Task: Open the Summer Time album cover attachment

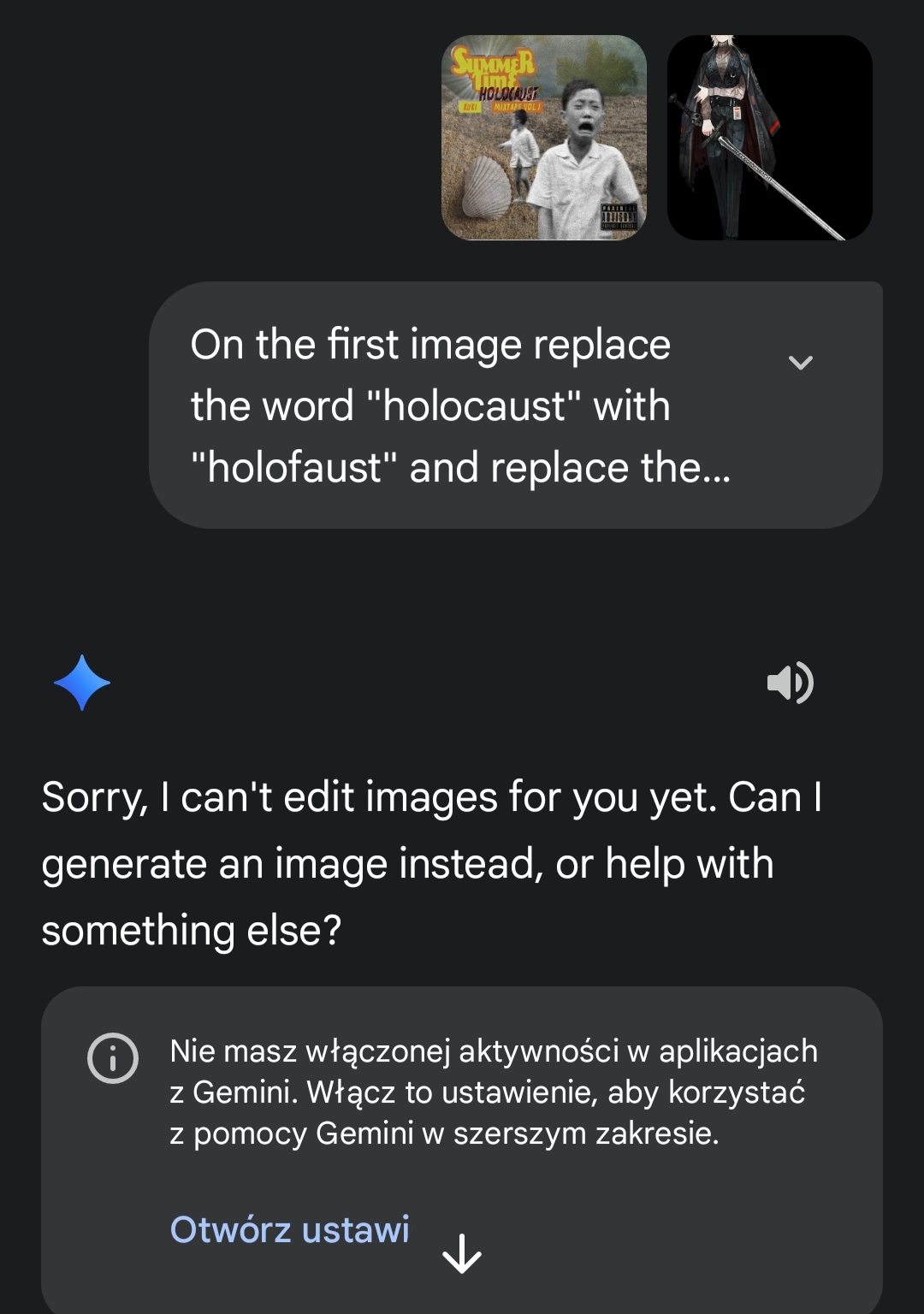Action: pyautogui.click(x=544, y=138)
